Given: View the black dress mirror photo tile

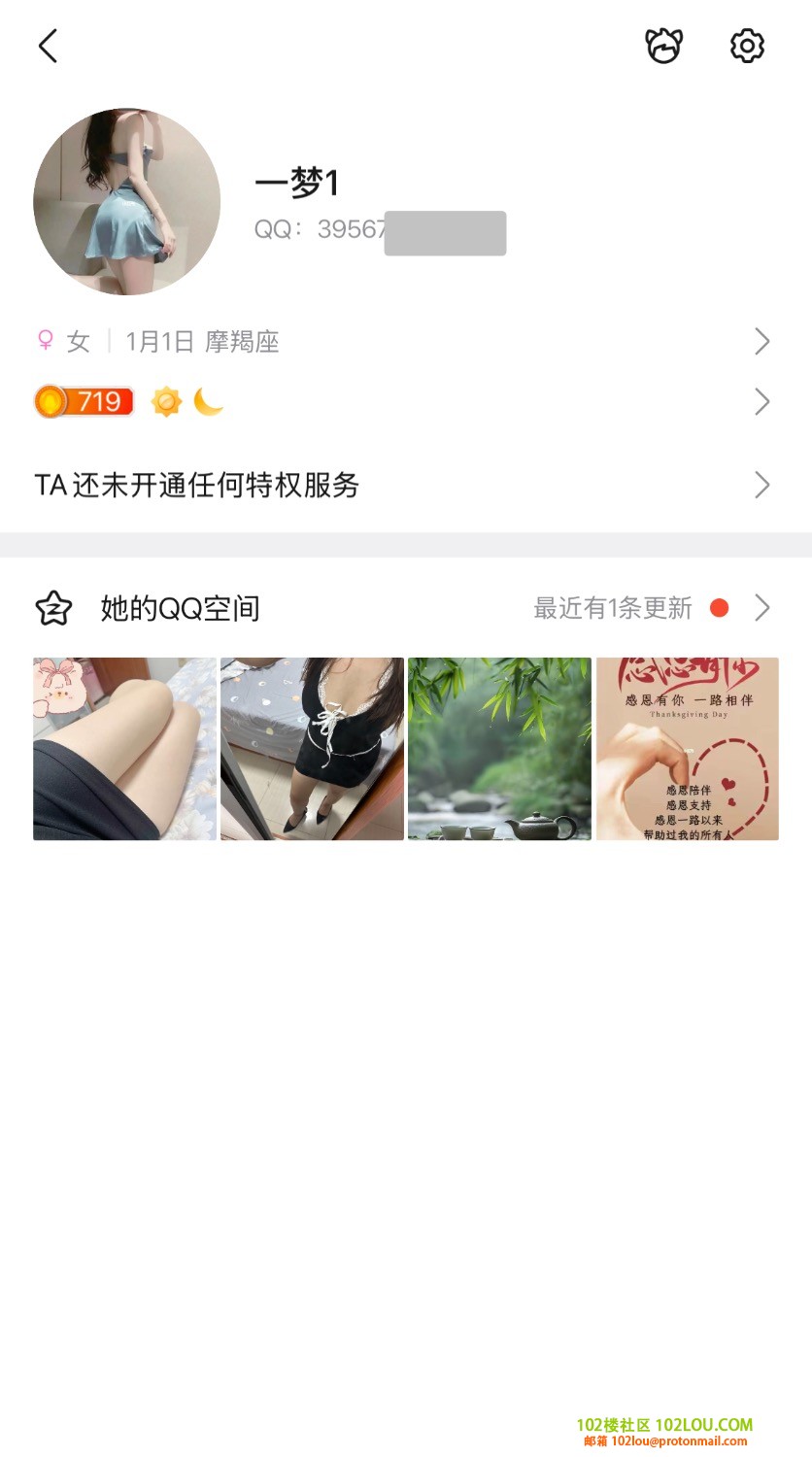Looking at the screenshot, I should tap(312, 749).
